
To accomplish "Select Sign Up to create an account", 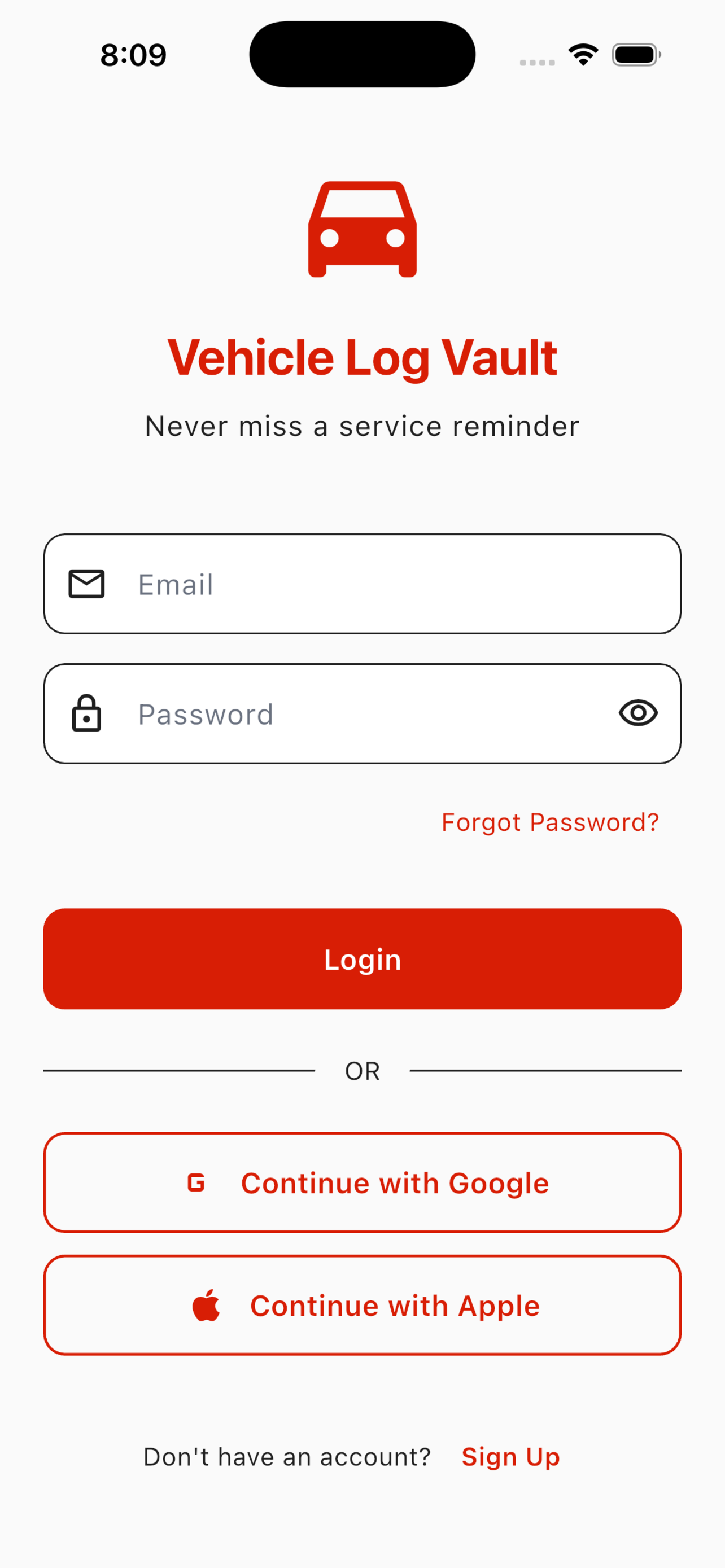I will click(x=511, y=1457).
